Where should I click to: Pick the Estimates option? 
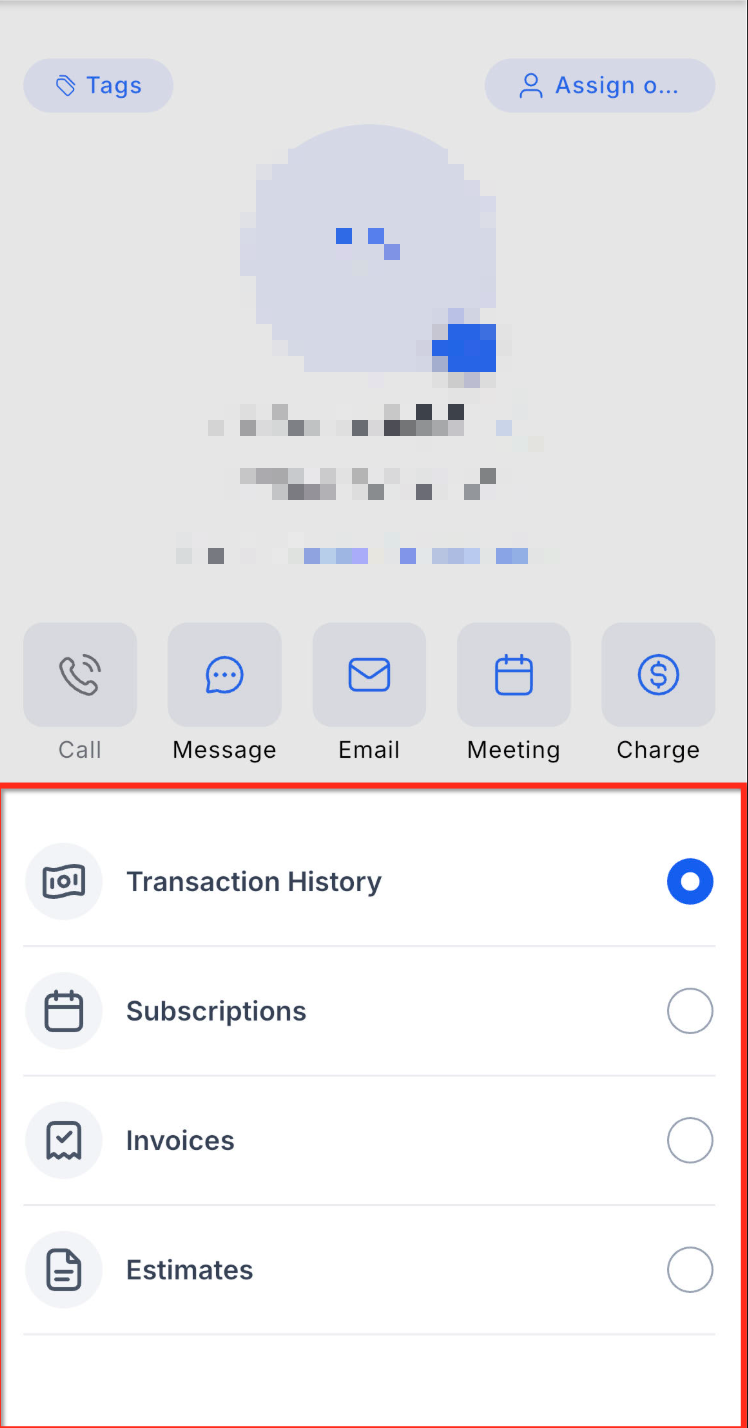point(369,1270)
